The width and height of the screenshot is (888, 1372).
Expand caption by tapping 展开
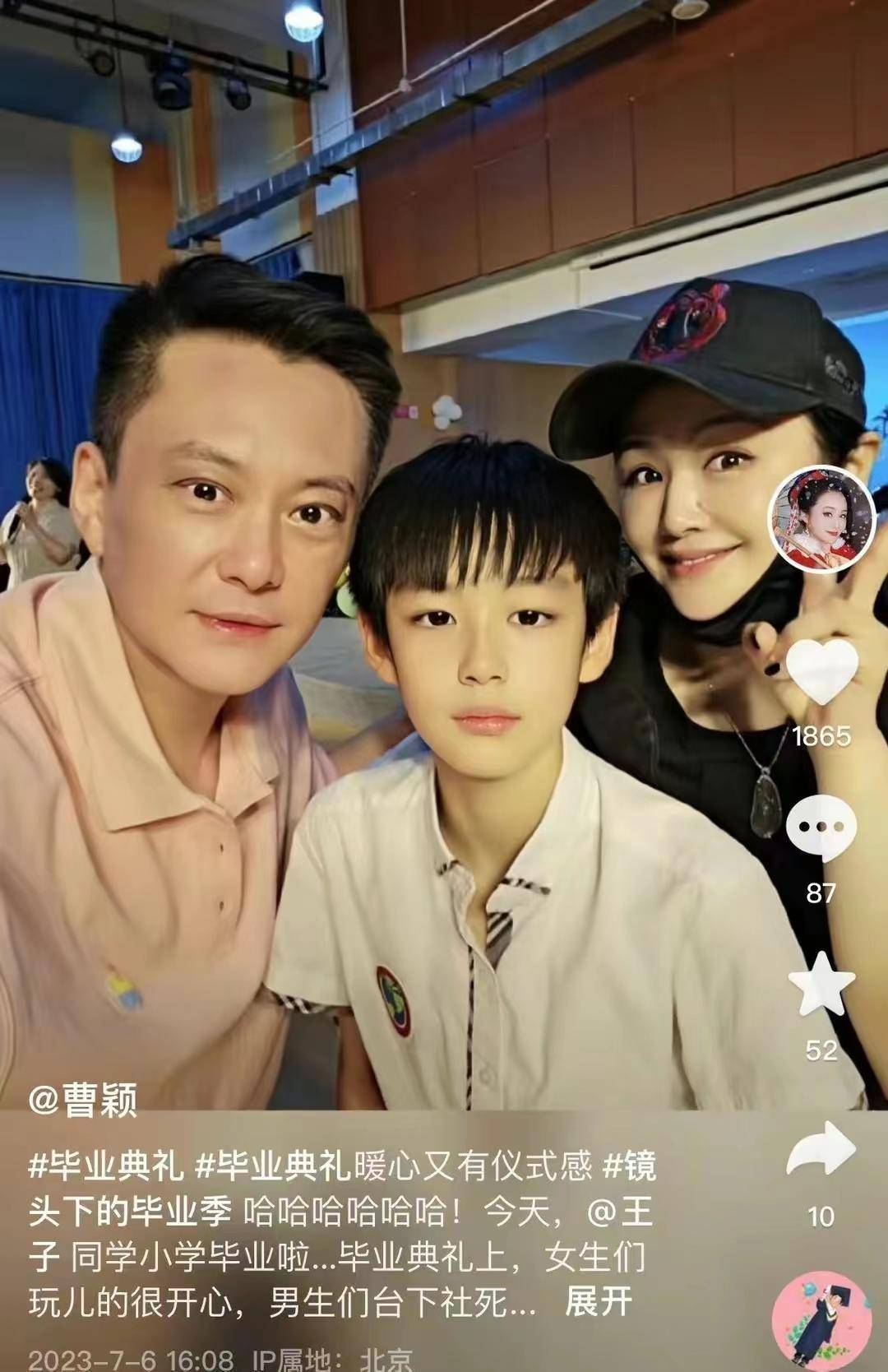point(599,1301)
